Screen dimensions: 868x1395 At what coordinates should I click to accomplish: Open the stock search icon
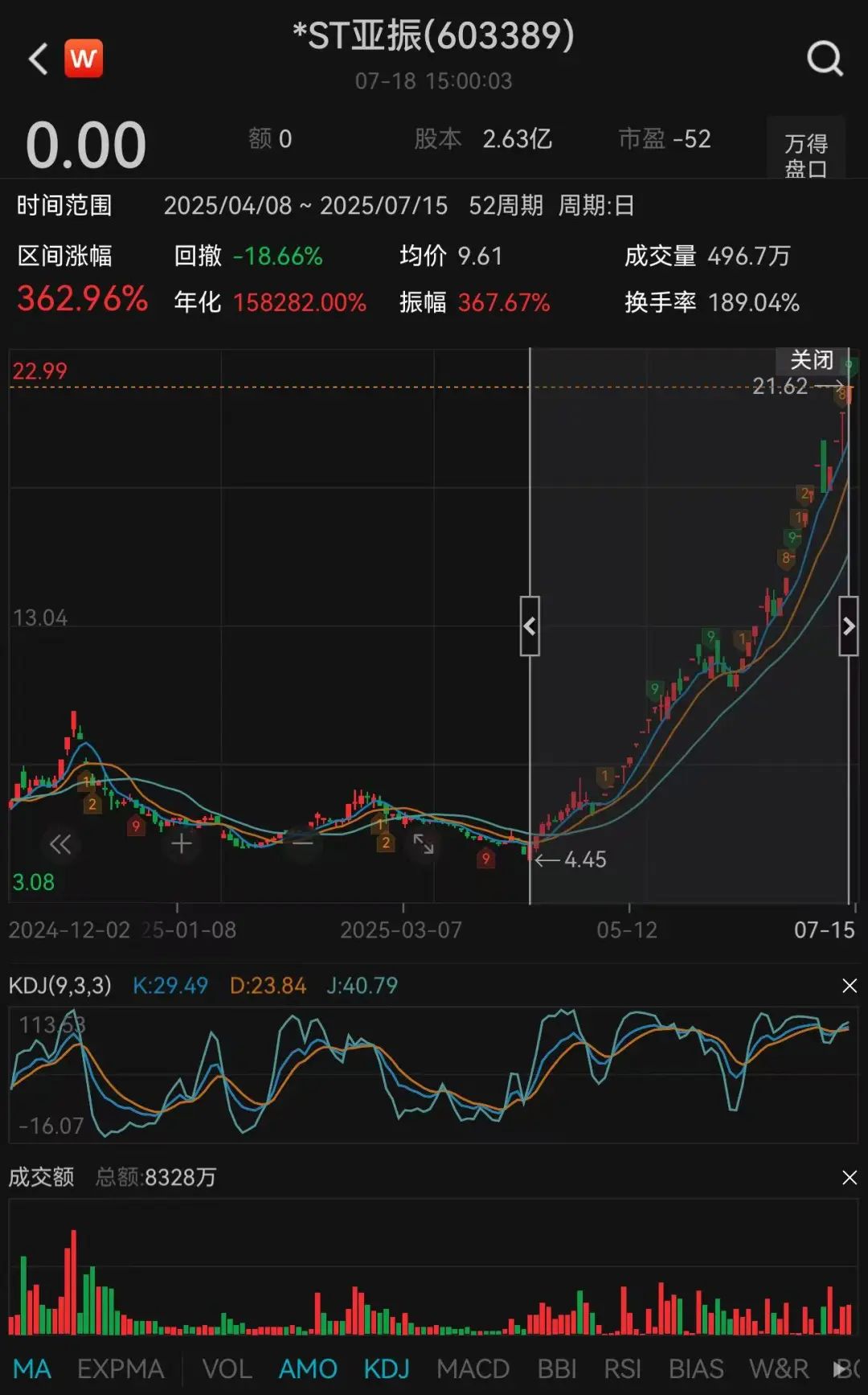pyautogui.click(x=825, y=59)
